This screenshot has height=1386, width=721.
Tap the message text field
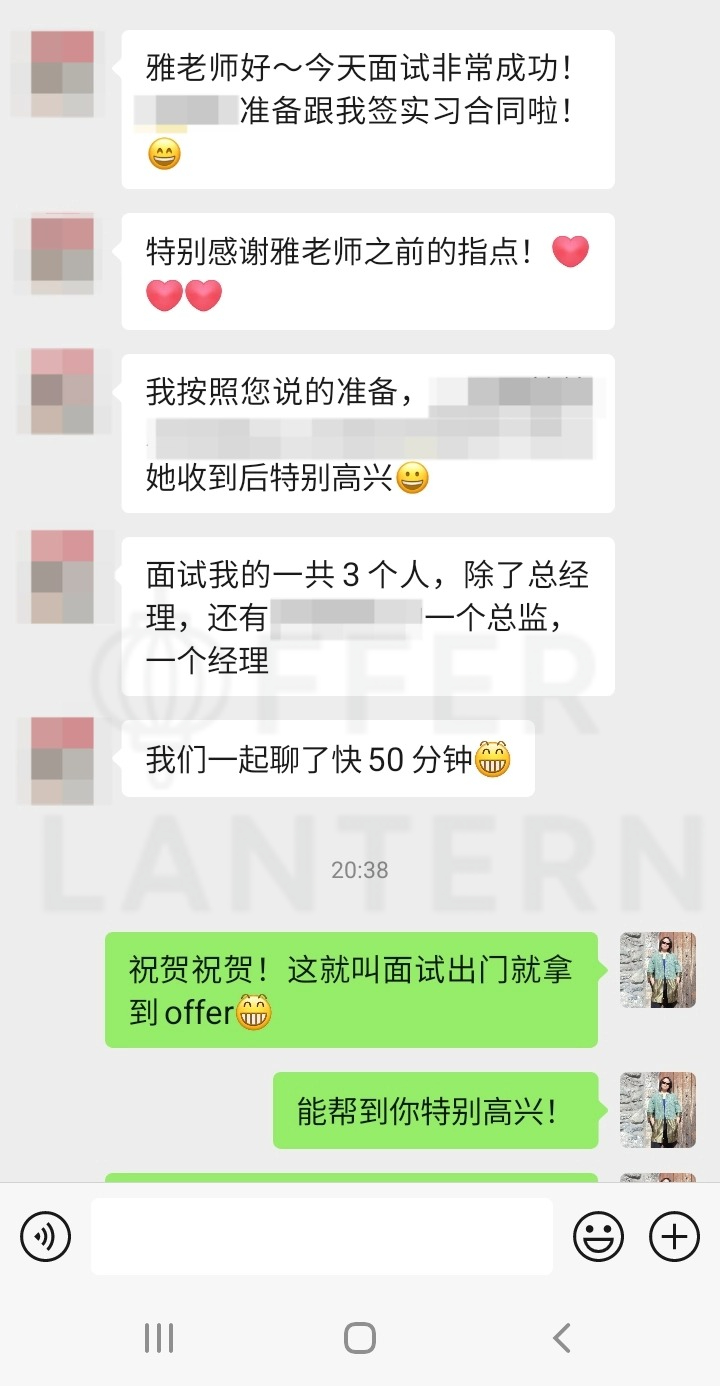(321, 1237)
